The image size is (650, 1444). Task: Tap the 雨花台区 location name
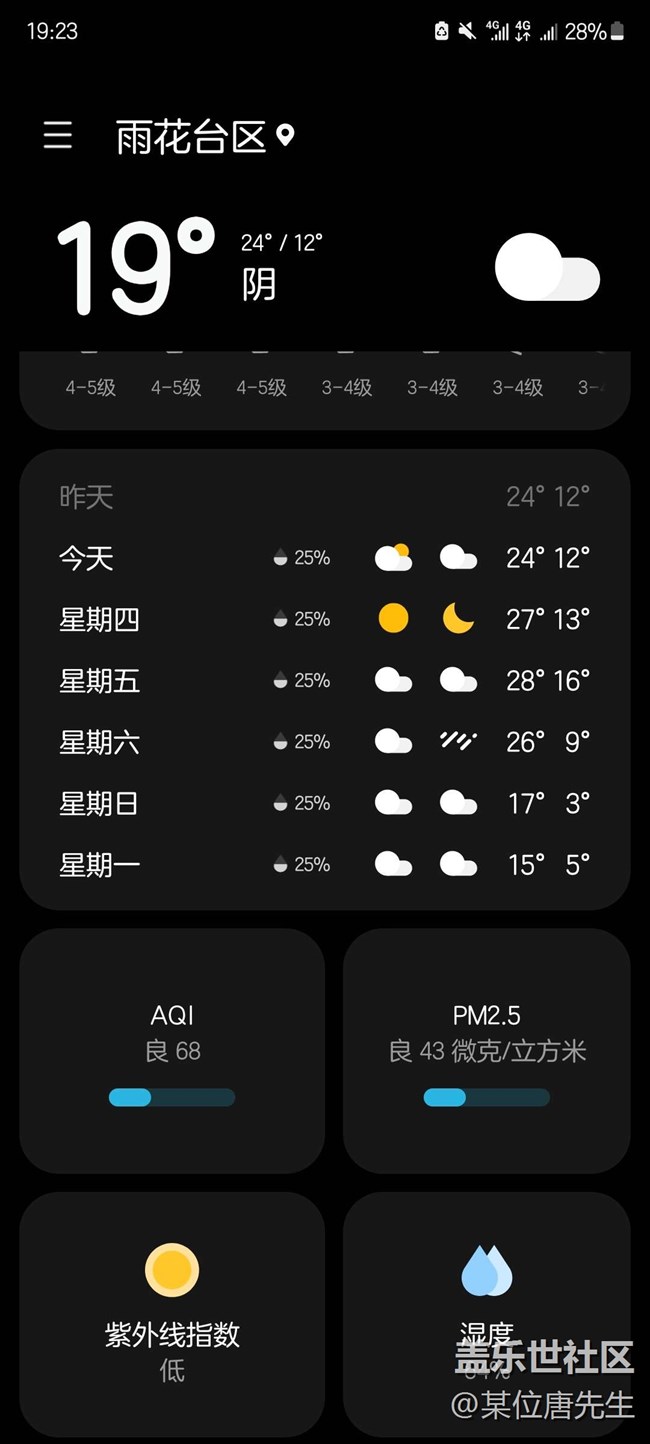click(191, 137)
